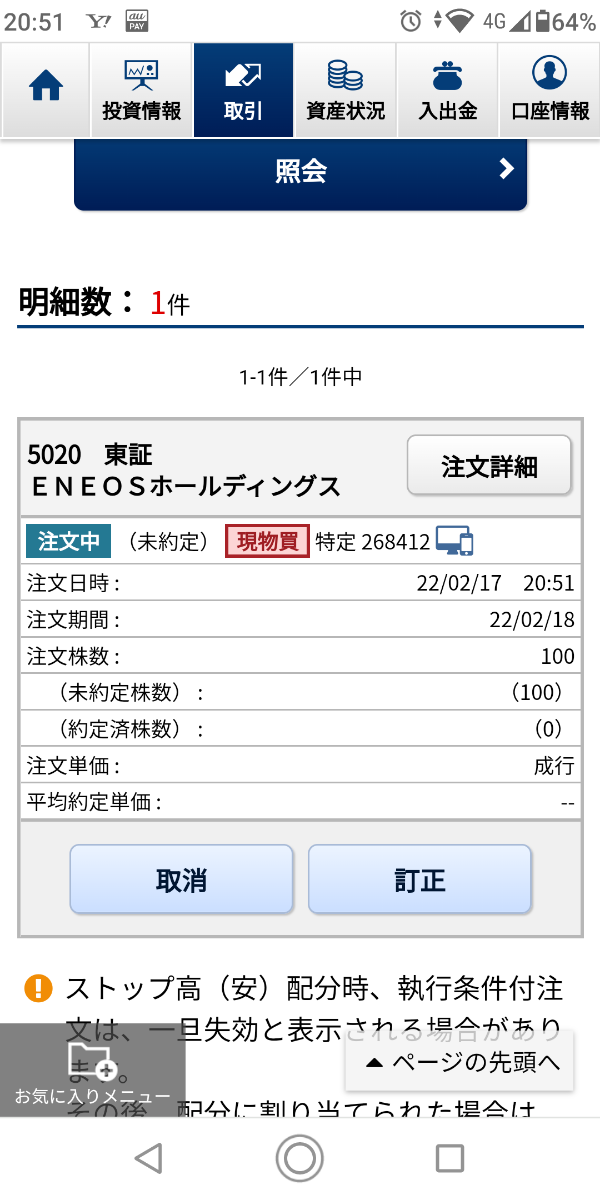Select the 取引 tab
600x1200 pixels.
point(244,90)
